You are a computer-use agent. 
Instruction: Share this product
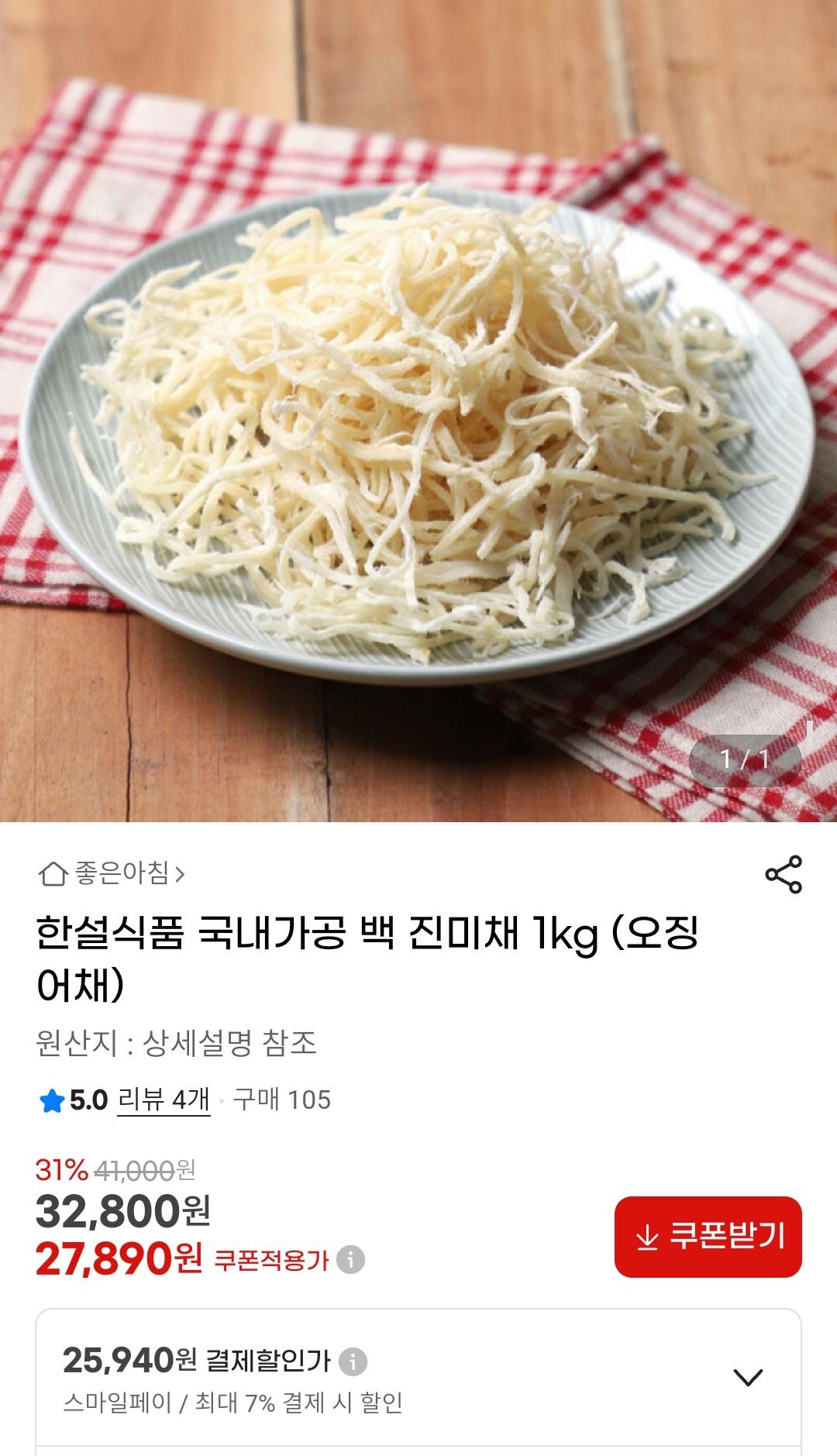[x=784, y=874]
